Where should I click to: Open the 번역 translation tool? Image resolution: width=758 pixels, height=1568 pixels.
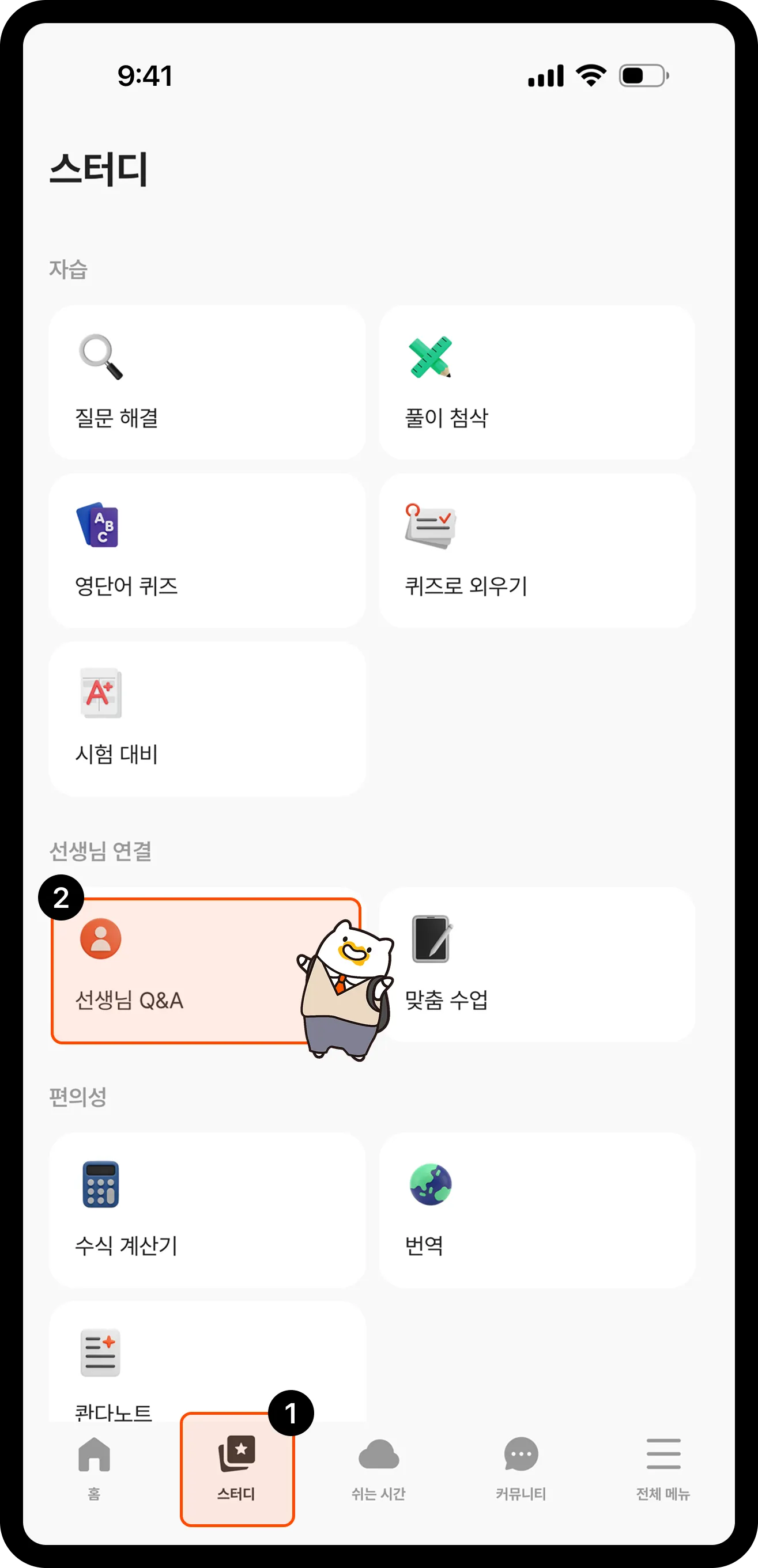click(537, 1210)
